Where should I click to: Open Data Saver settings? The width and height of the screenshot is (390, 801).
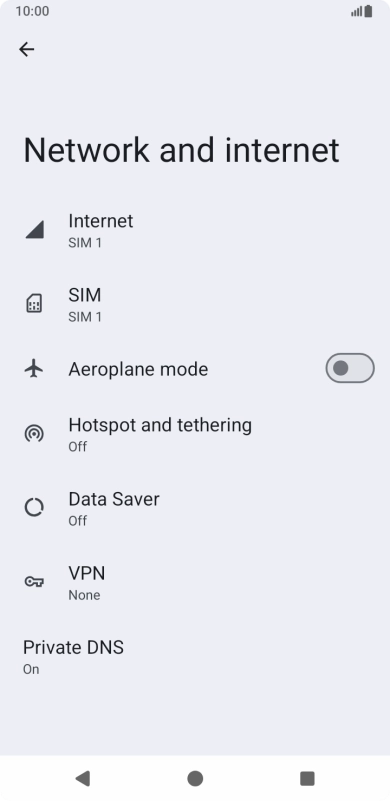[x=195, y=508]
